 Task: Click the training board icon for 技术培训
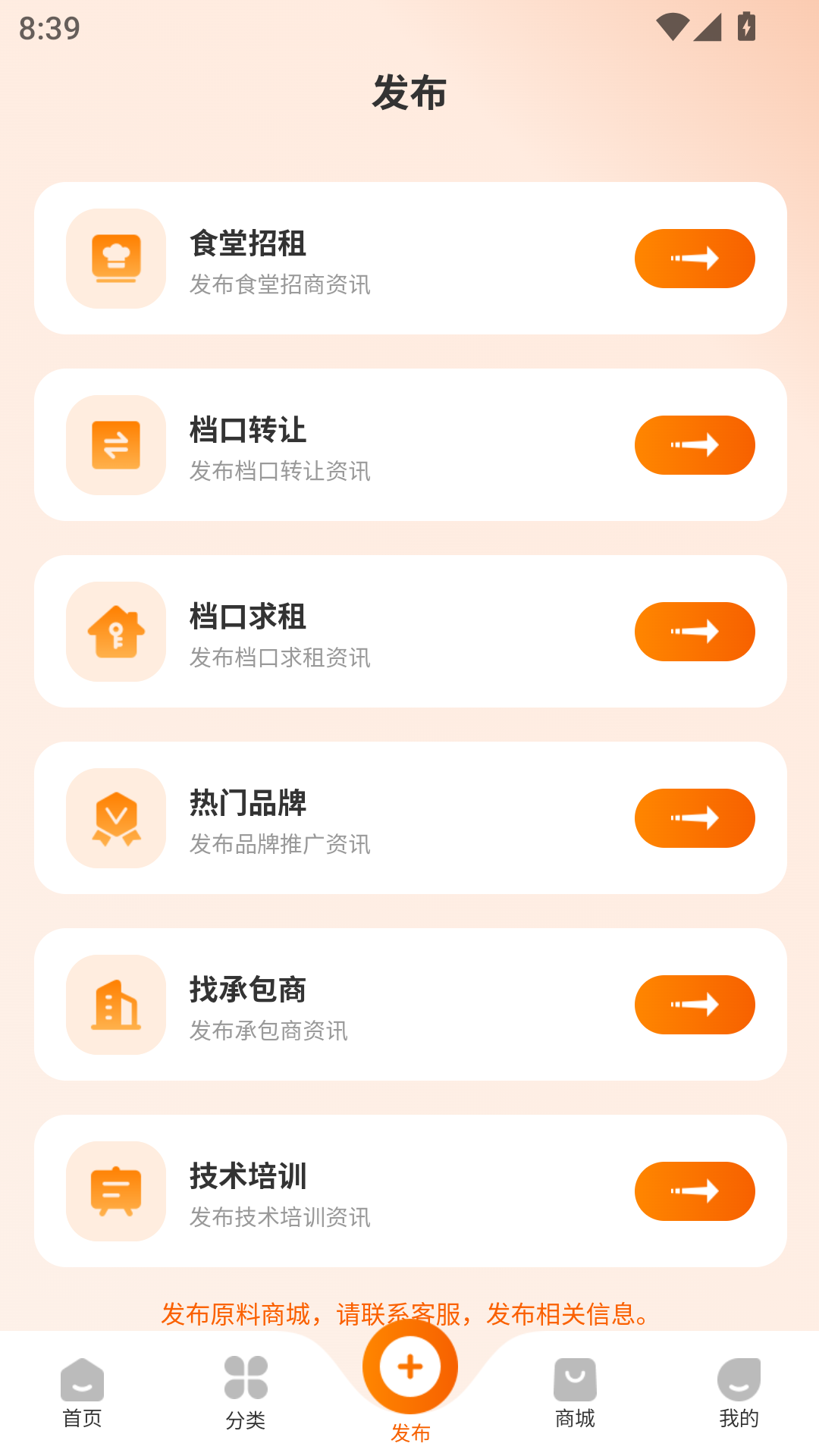(115, 1191)
